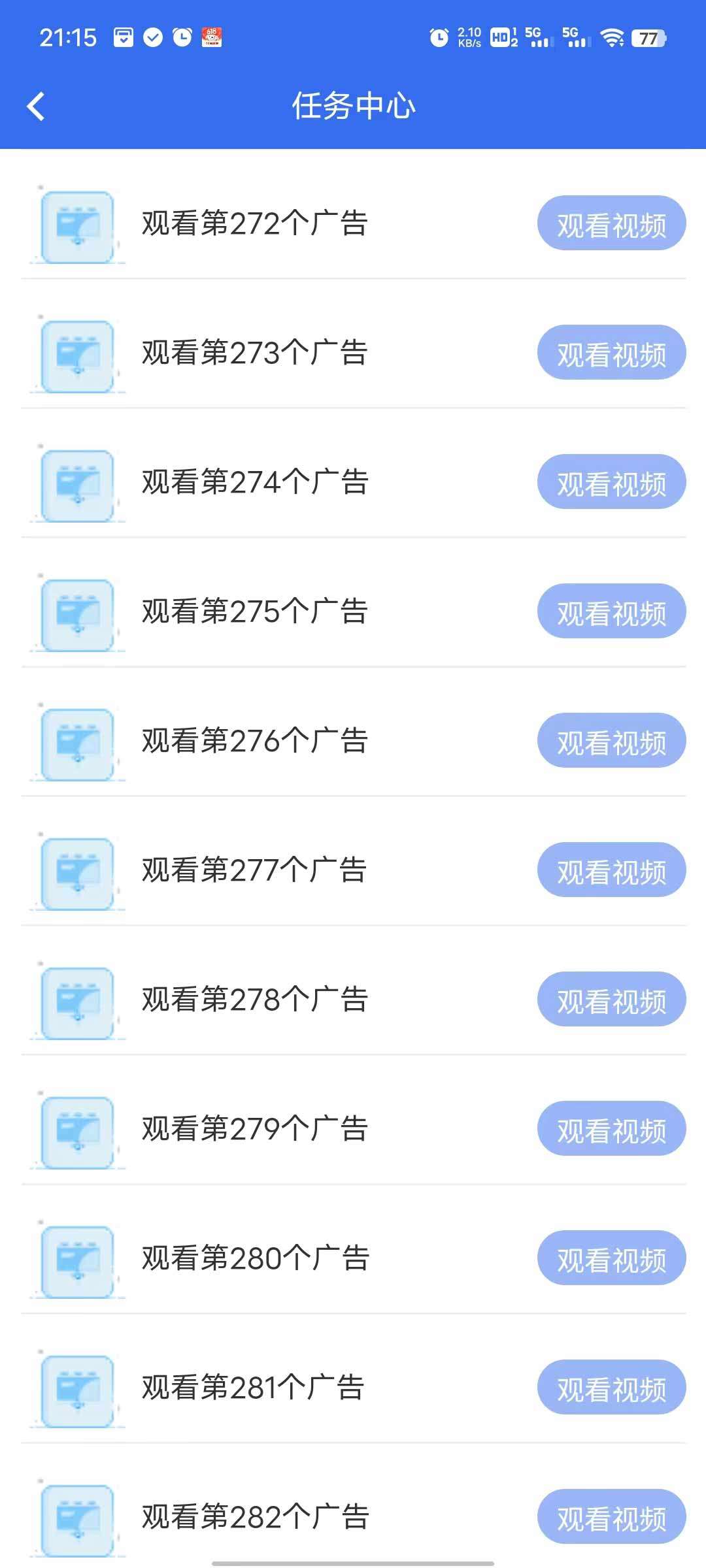Screen dimensions: 706x1568
Task: Tap 观看视频 for the 272nd ad
Action: pyautogui.click(x=611, y=223)
